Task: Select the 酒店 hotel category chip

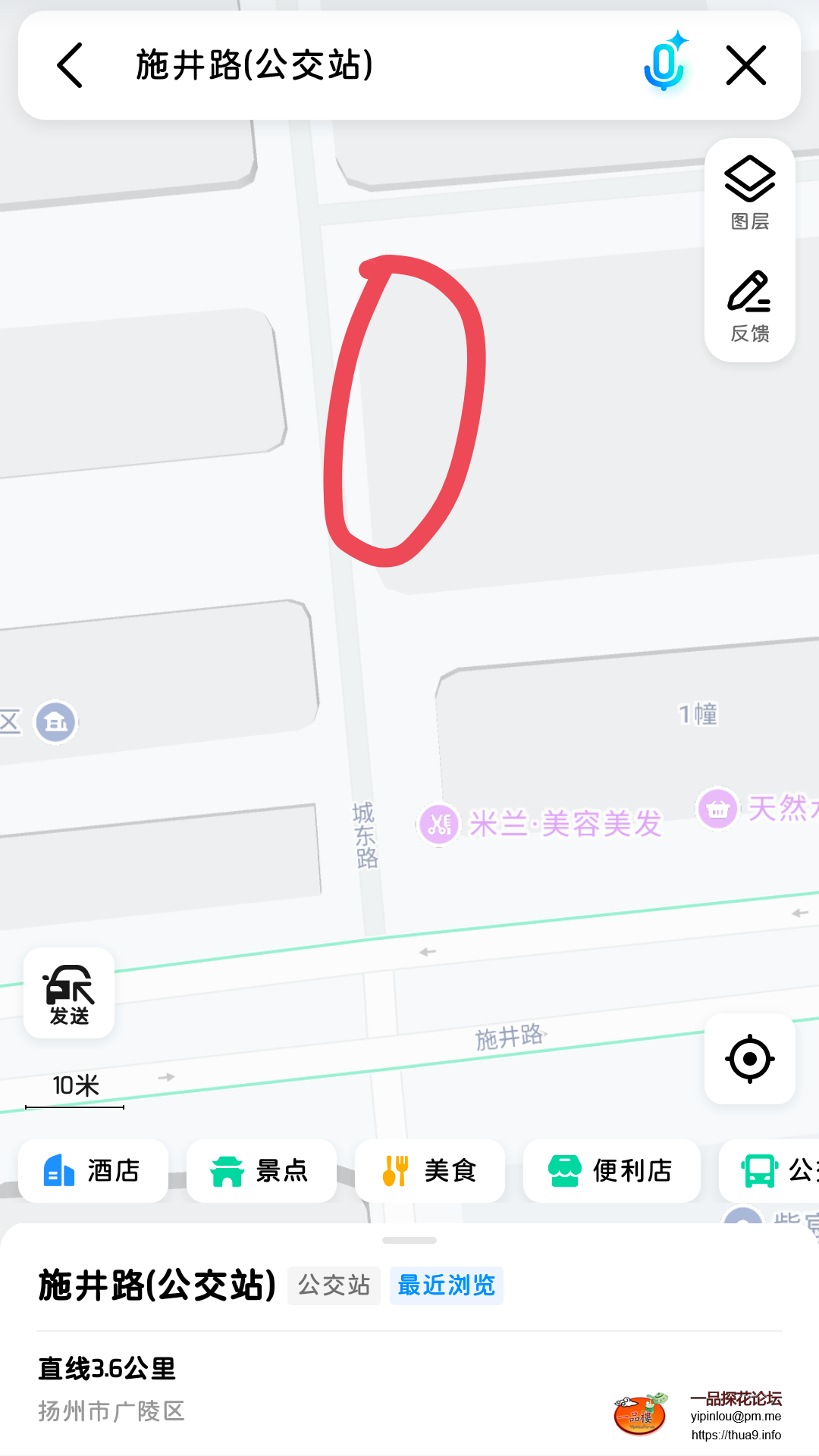Action: [x=93, y=1171]
